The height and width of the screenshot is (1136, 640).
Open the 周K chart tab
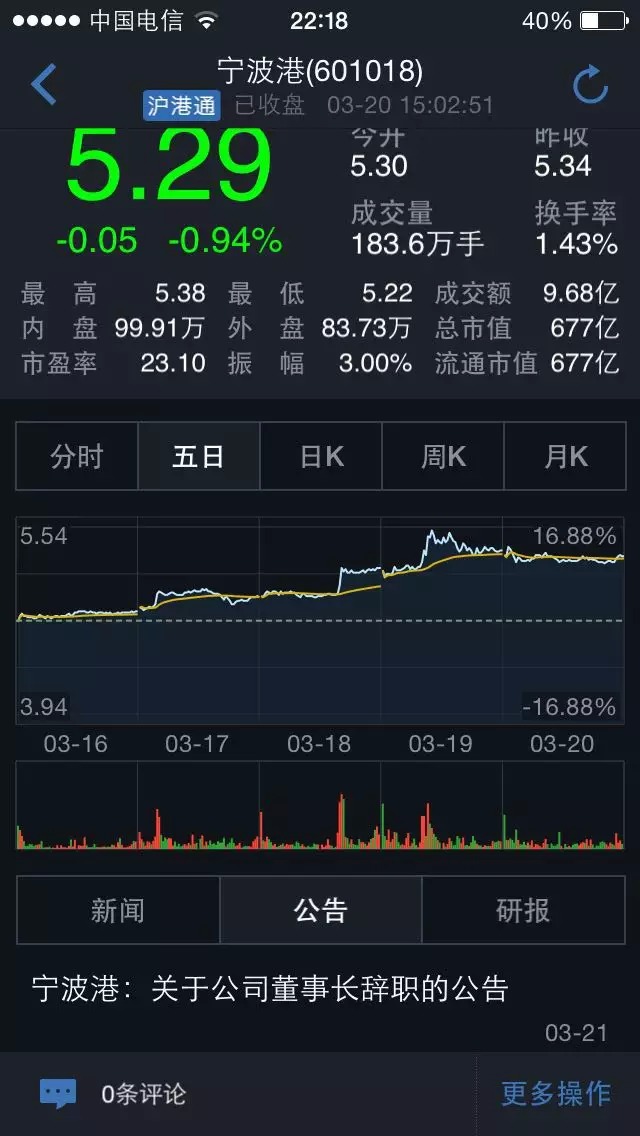[443, 456]
